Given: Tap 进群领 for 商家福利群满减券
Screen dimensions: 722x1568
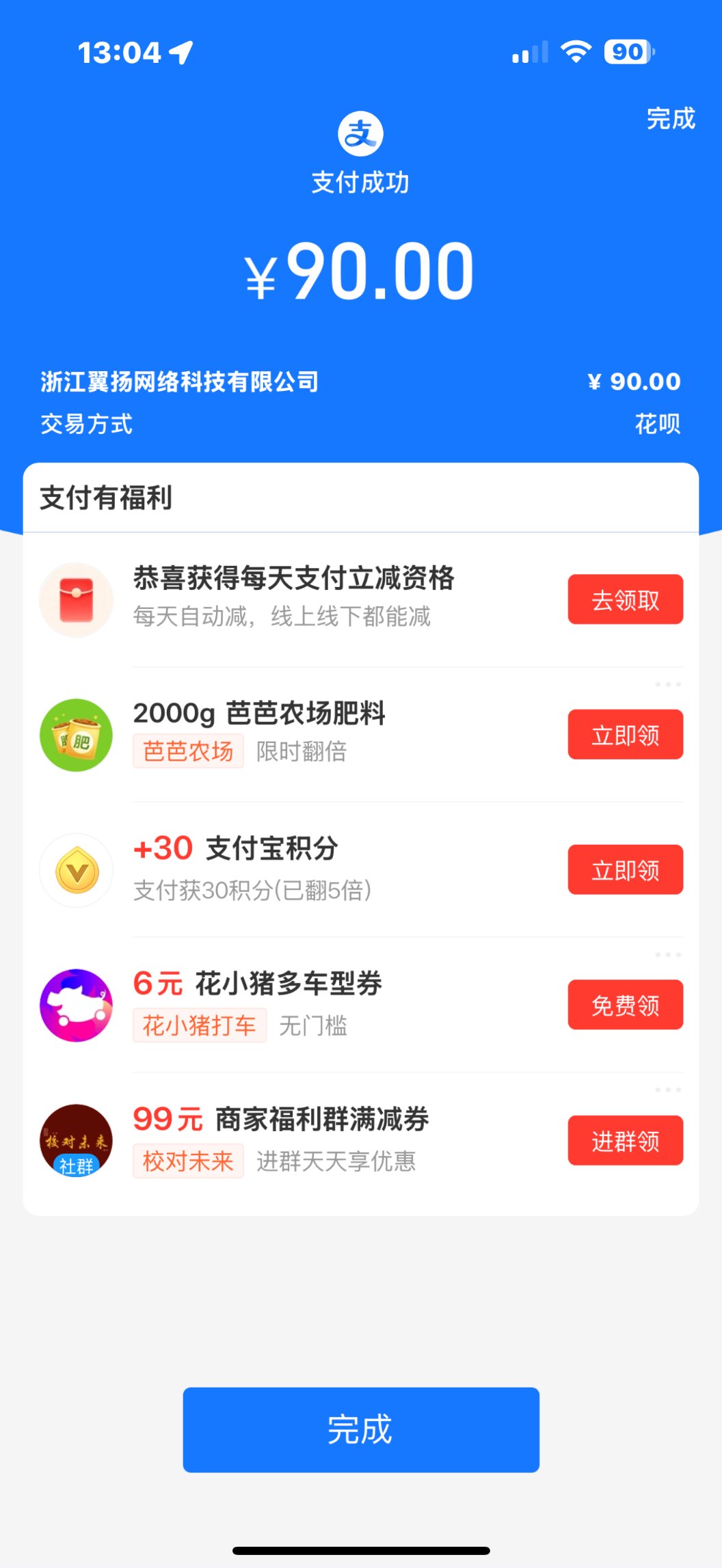Looking at the screenshot, I should click(x=625, y=1140).
